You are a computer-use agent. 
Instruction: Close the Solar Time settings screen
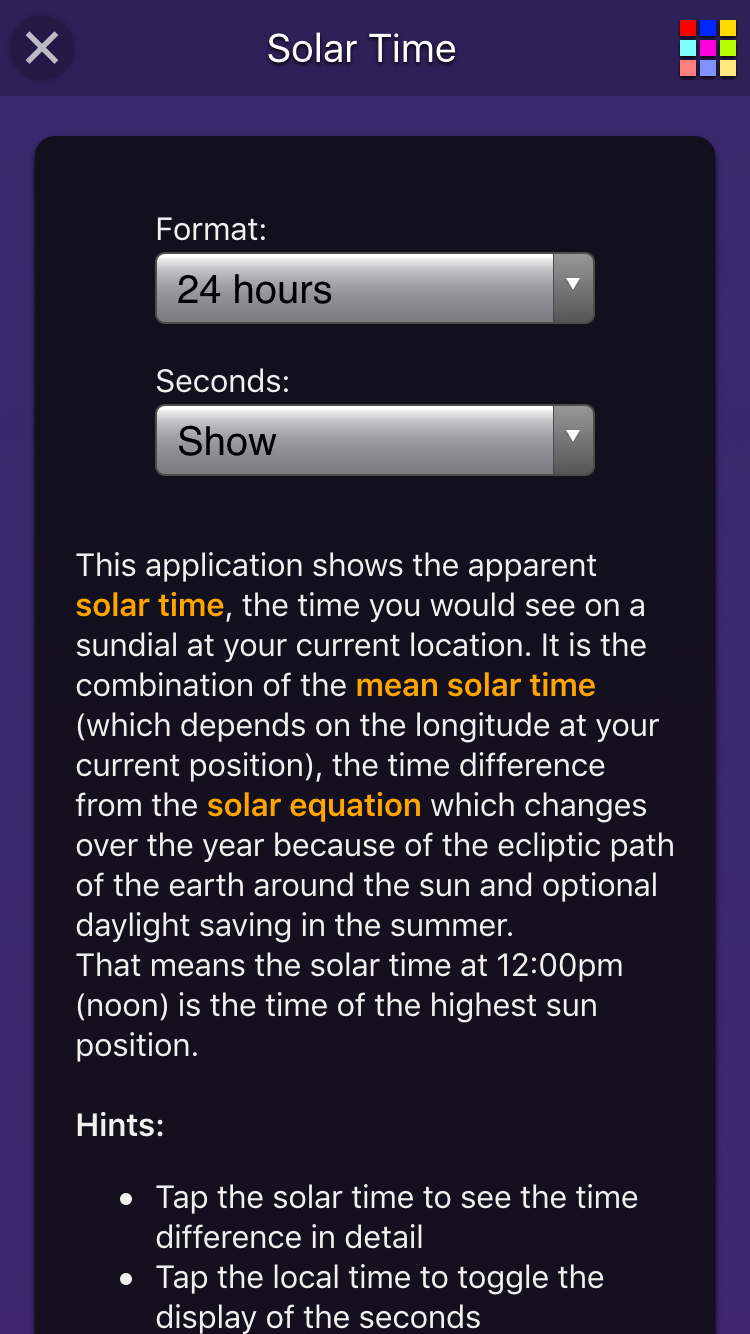pos(41,48)
